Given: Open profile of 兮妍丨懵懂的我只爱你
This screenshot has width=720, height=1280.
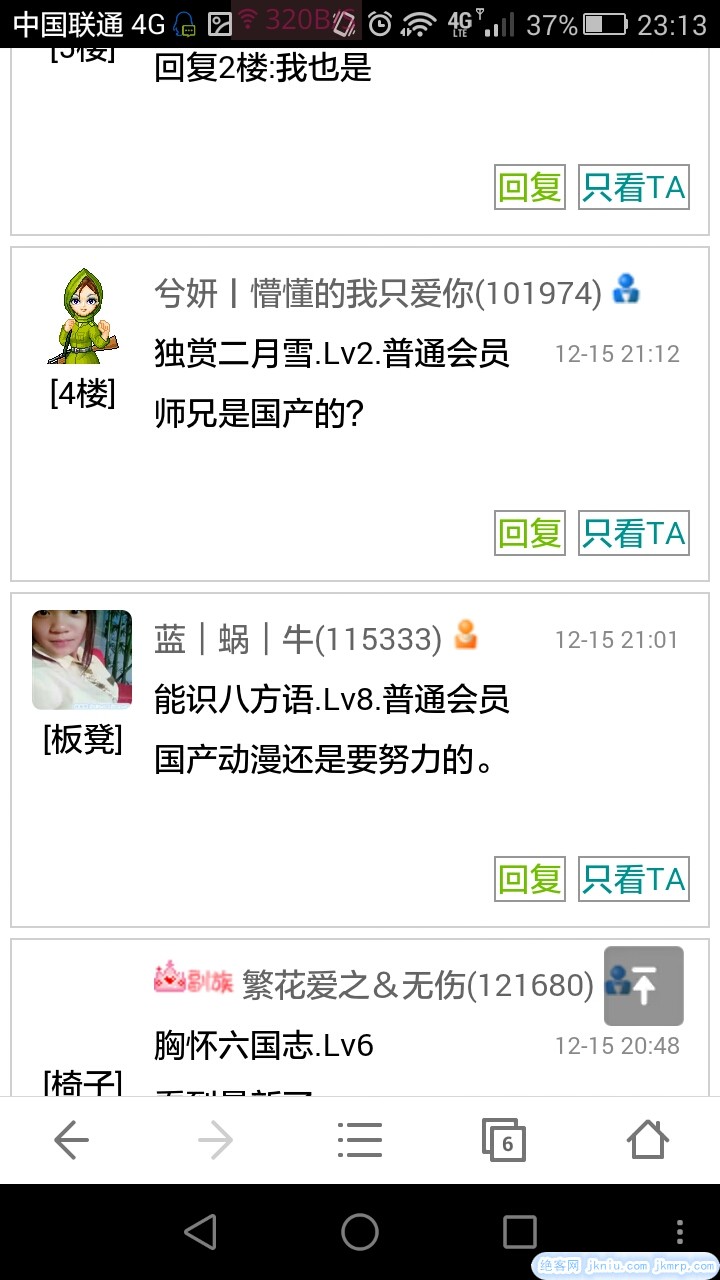Looking at the screenshot, I should click(x=378, y=293).
